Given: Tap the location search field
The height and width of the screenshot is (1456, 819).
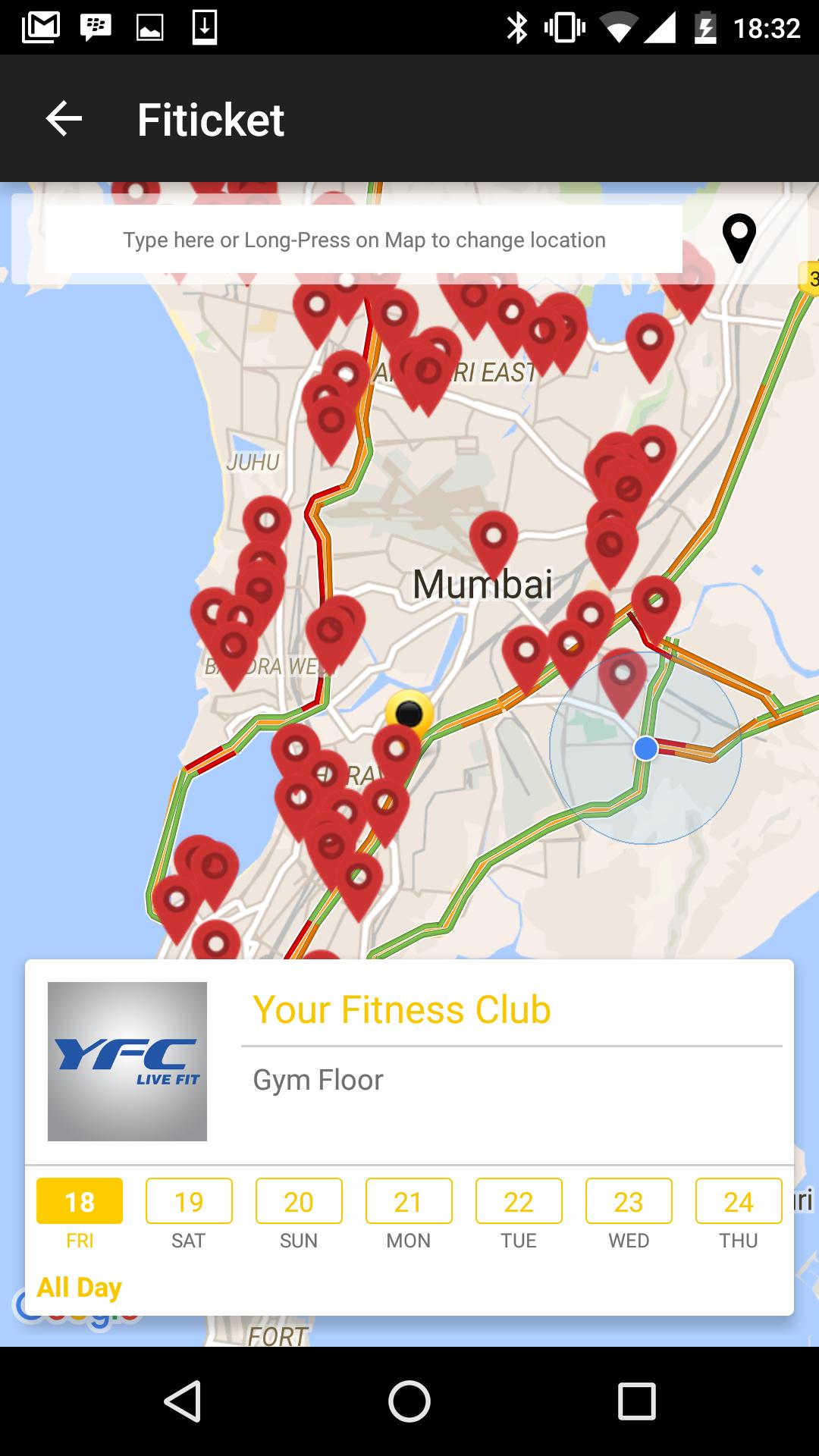Looking at the screenshot, I should (364, 240).
